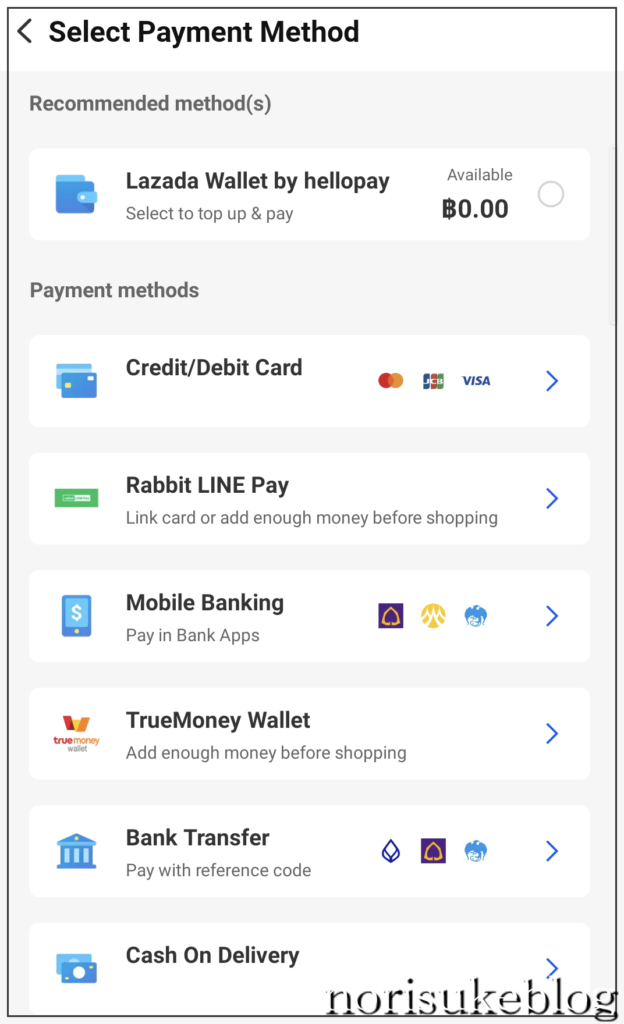This screenshot has width=624, height=1024.
Task: Open Mobile Banking payment method
Action: click(309, 616)
